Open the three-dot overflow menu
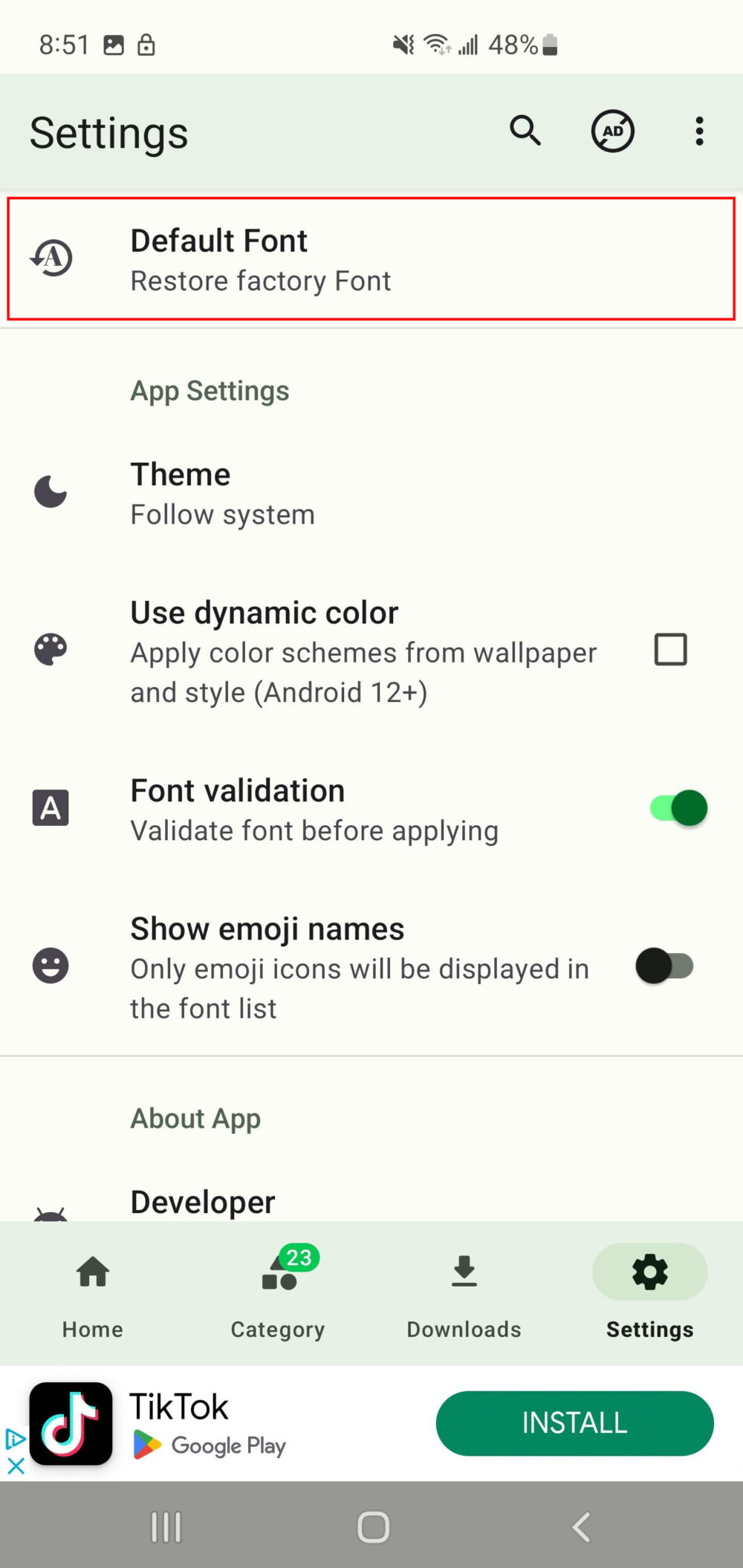The height and width of the screenshot is (1568, 743). (698, 131)
